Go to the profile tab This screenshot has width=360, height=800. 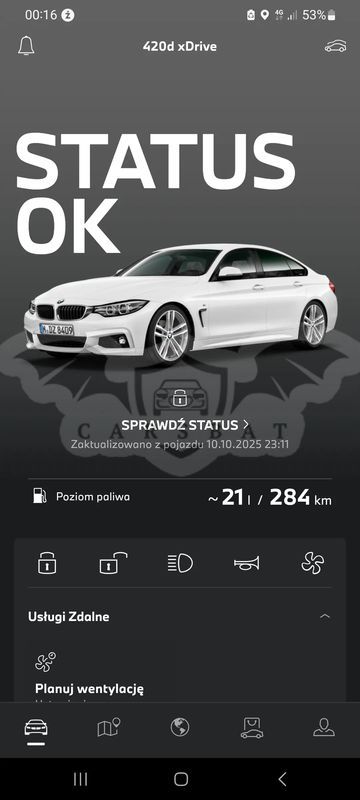coord(324,727)
